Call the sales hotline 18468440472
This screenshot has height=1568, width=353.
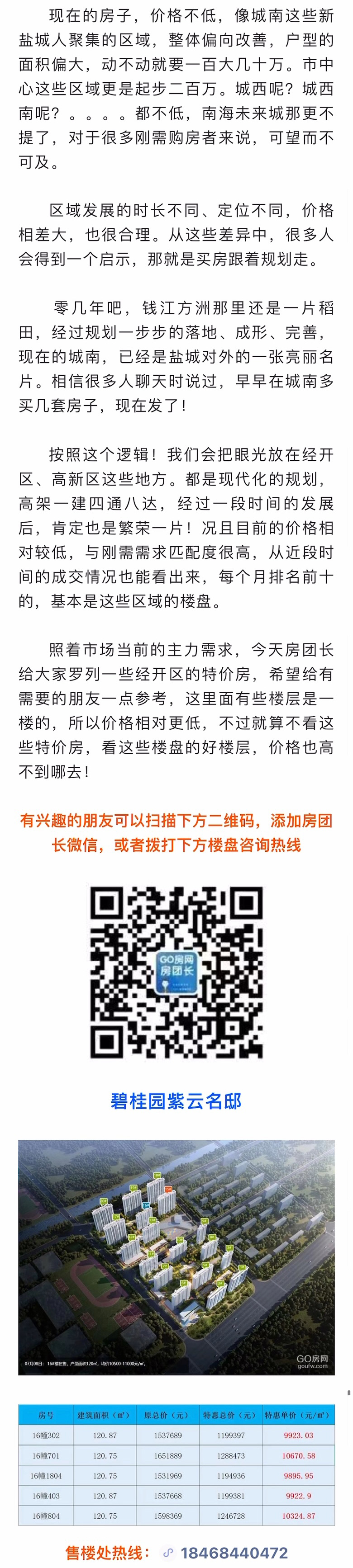pos(234,1552)
